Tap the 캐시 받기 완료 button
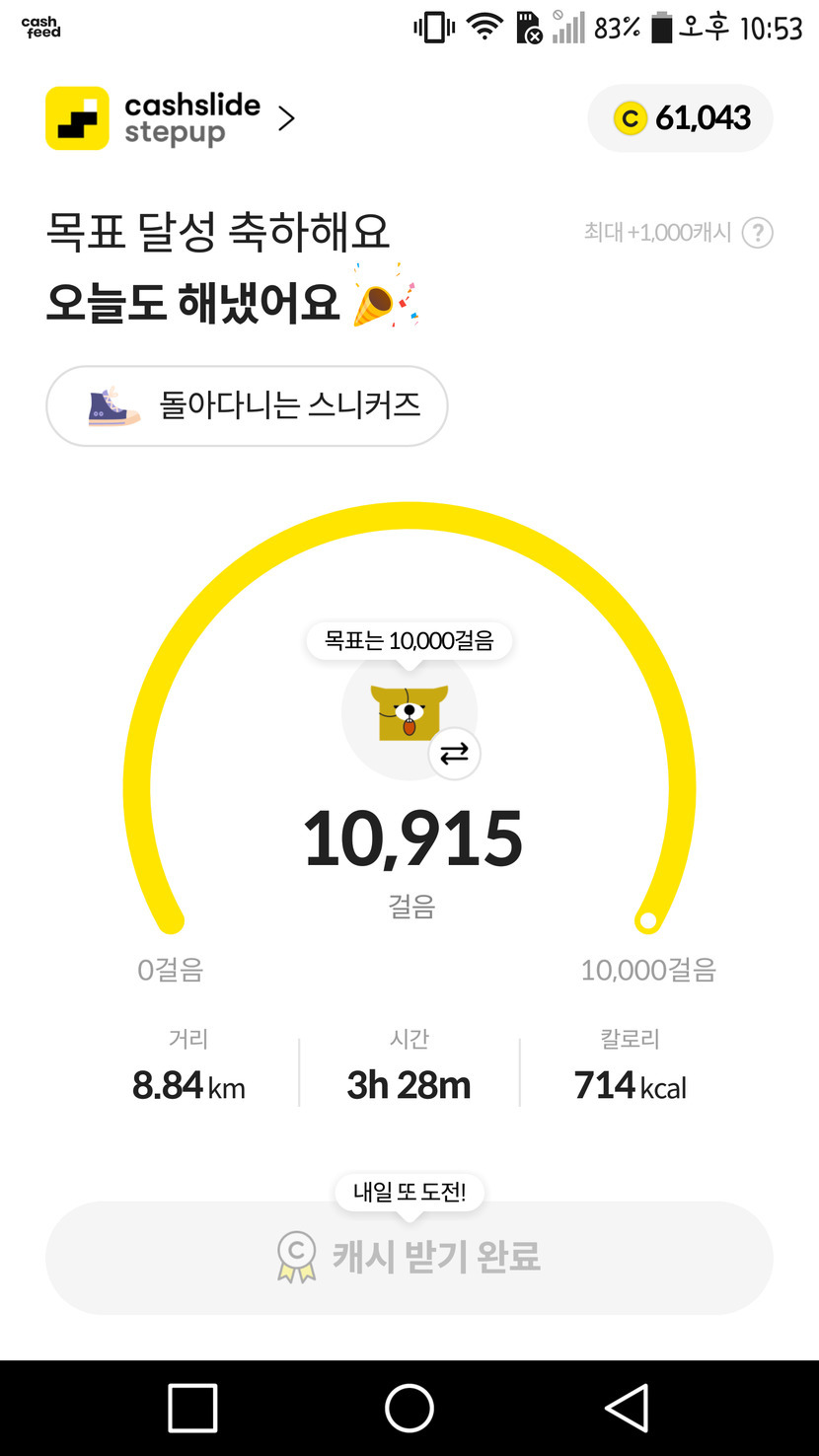 [409, 1257]
